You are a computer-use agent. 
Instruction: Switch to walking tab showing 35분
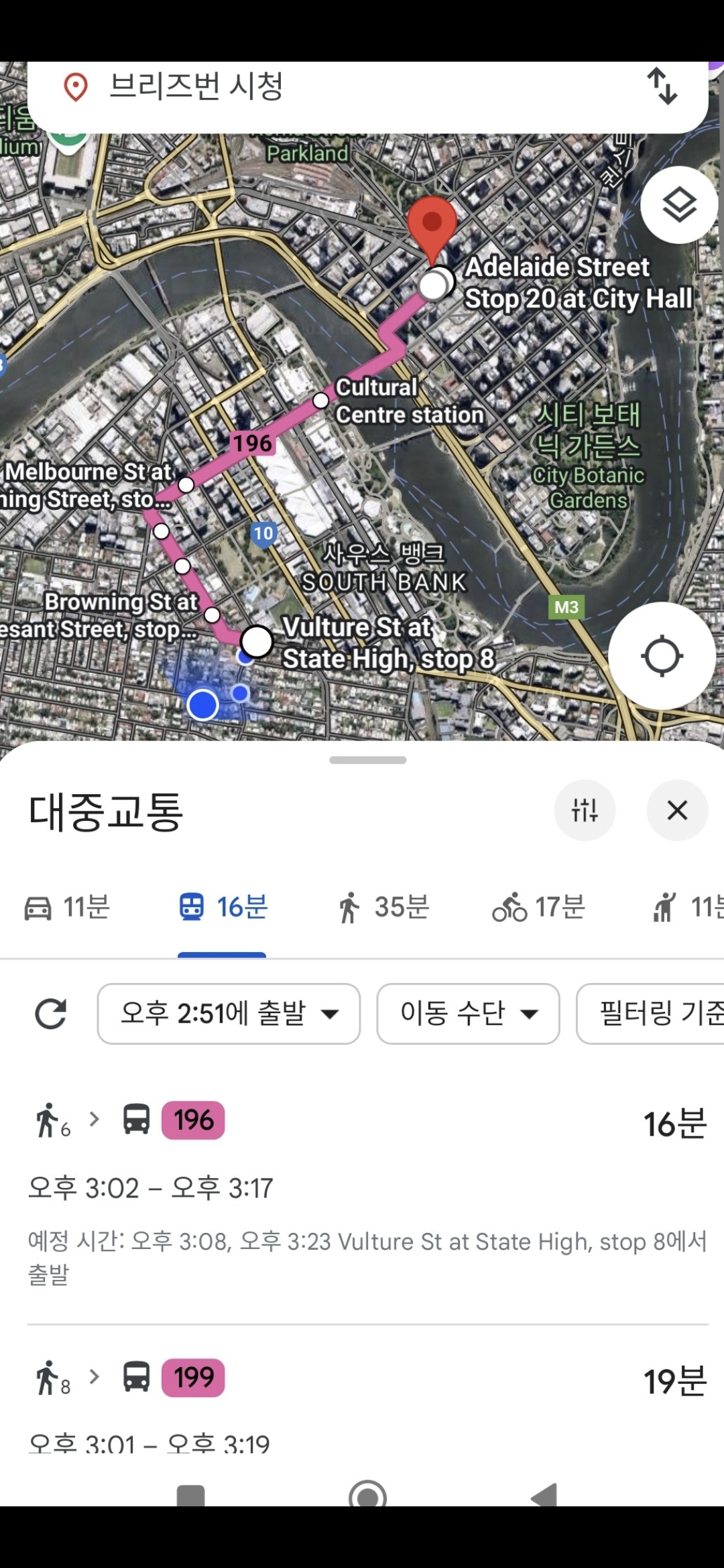pyautogui.click(x=383, y=907)
